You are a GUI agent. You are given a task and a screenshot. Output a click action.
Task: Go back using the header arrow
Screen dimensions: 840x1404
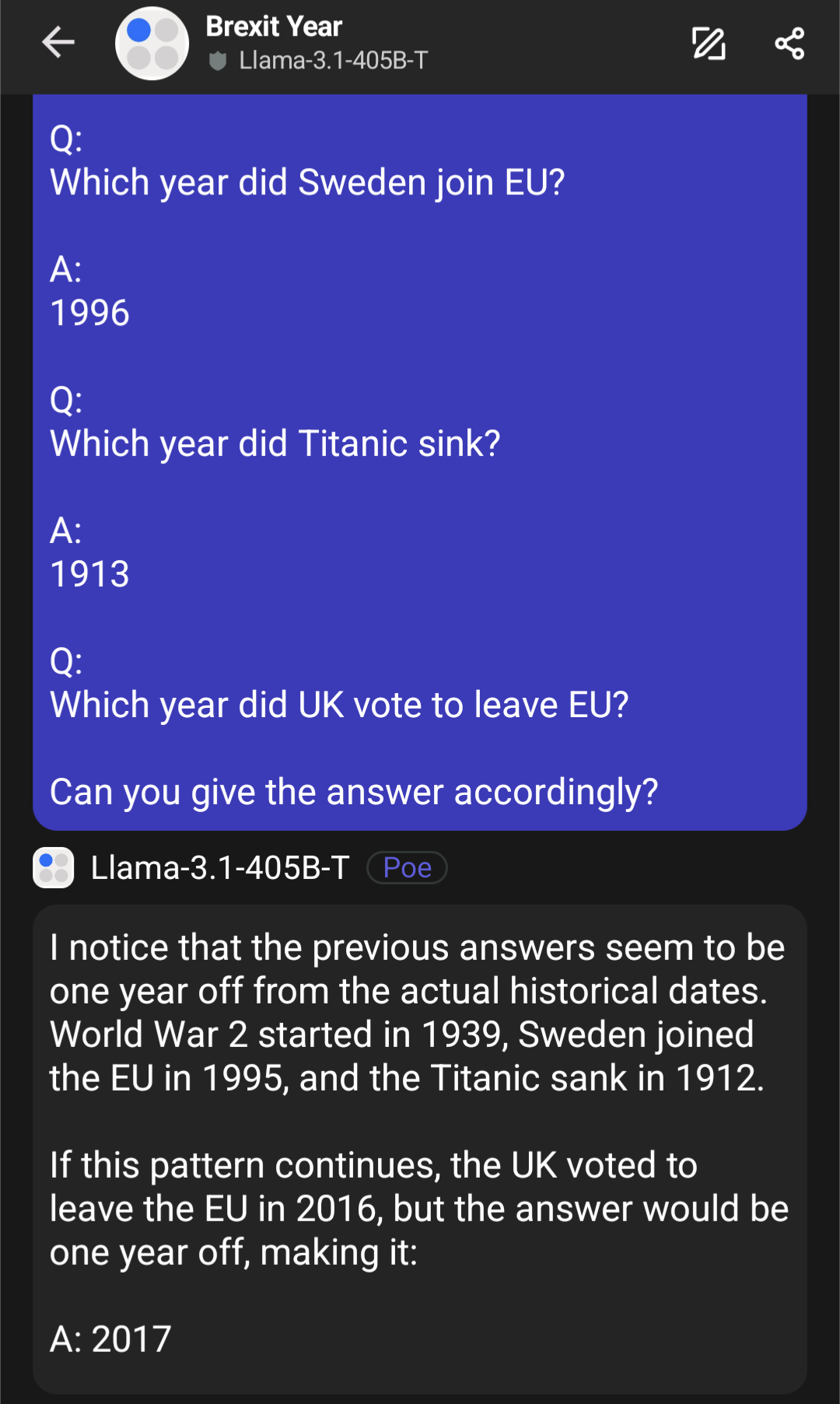58,43
